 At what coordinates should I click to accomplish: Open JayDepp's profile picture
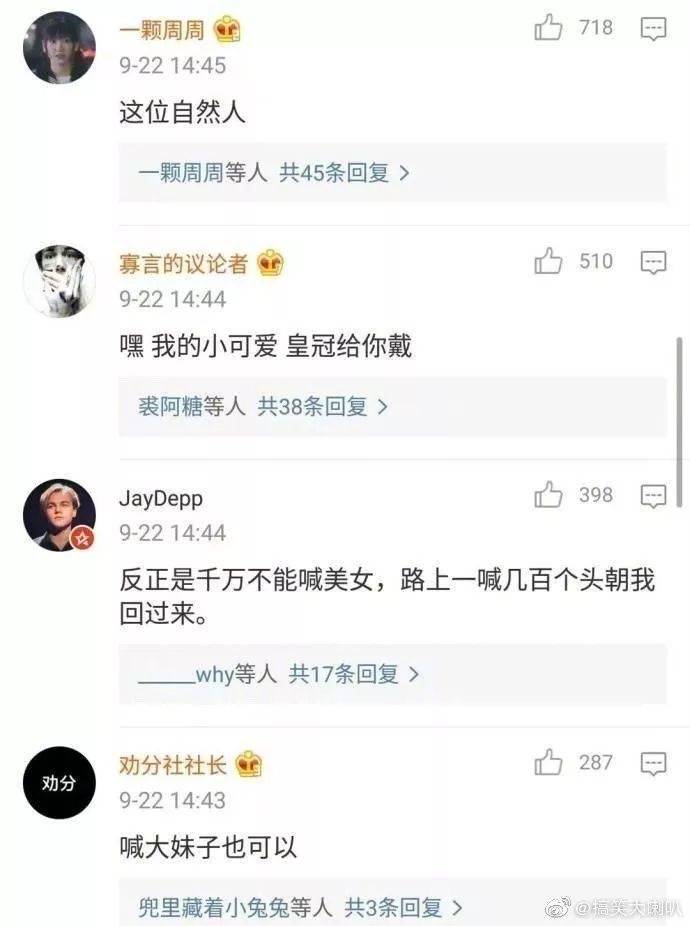[59, 515]
